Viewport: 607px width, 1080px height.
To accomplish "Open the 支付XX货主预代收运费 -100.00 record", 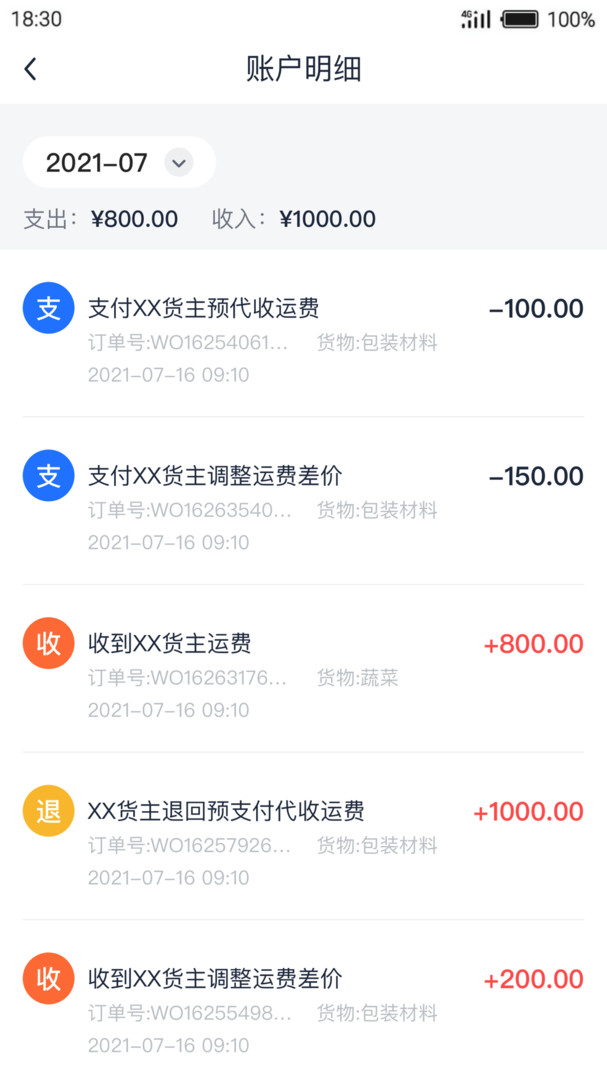I will point(303,334).
